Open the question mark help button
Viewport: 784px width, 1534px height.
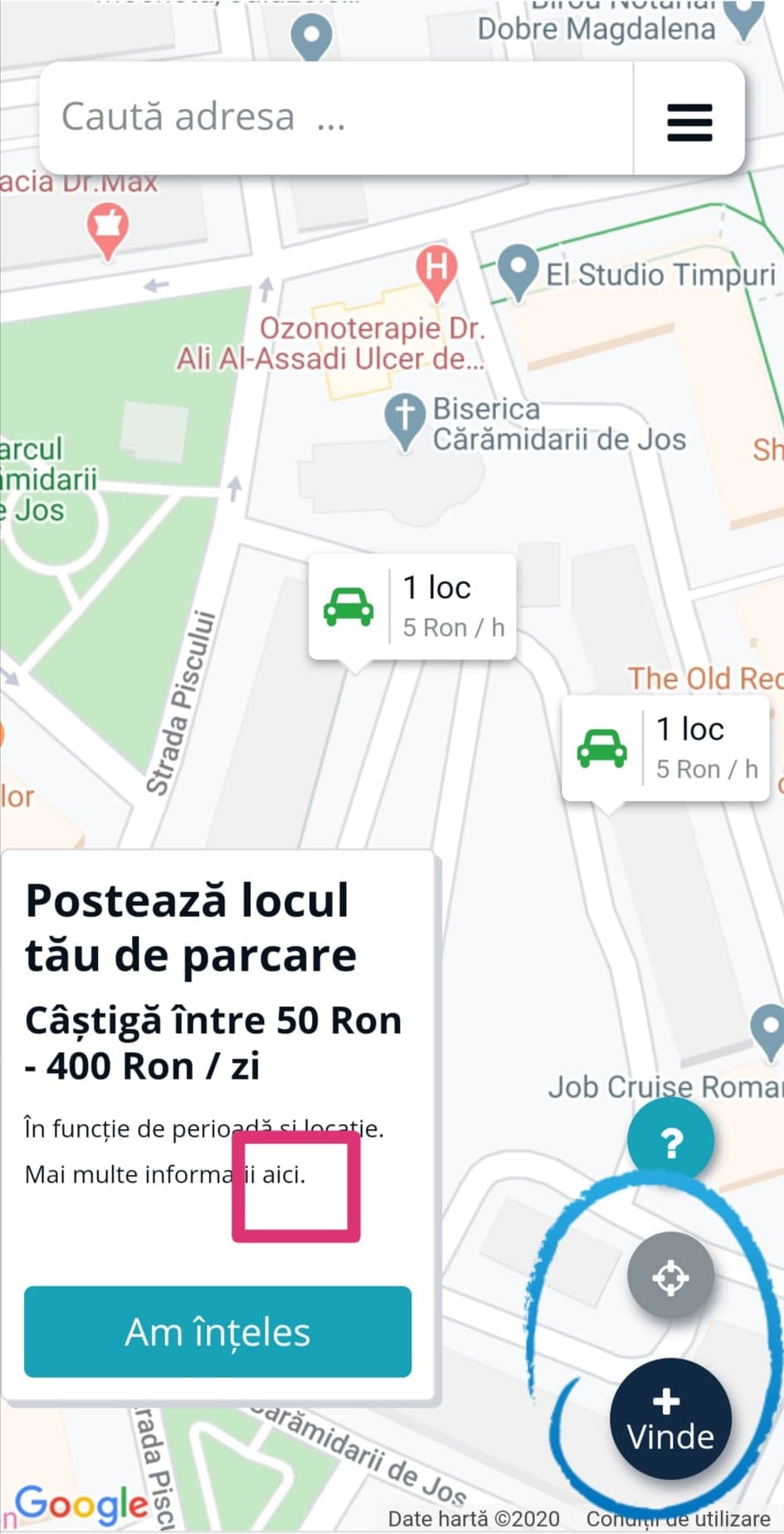coord(670,1142)
